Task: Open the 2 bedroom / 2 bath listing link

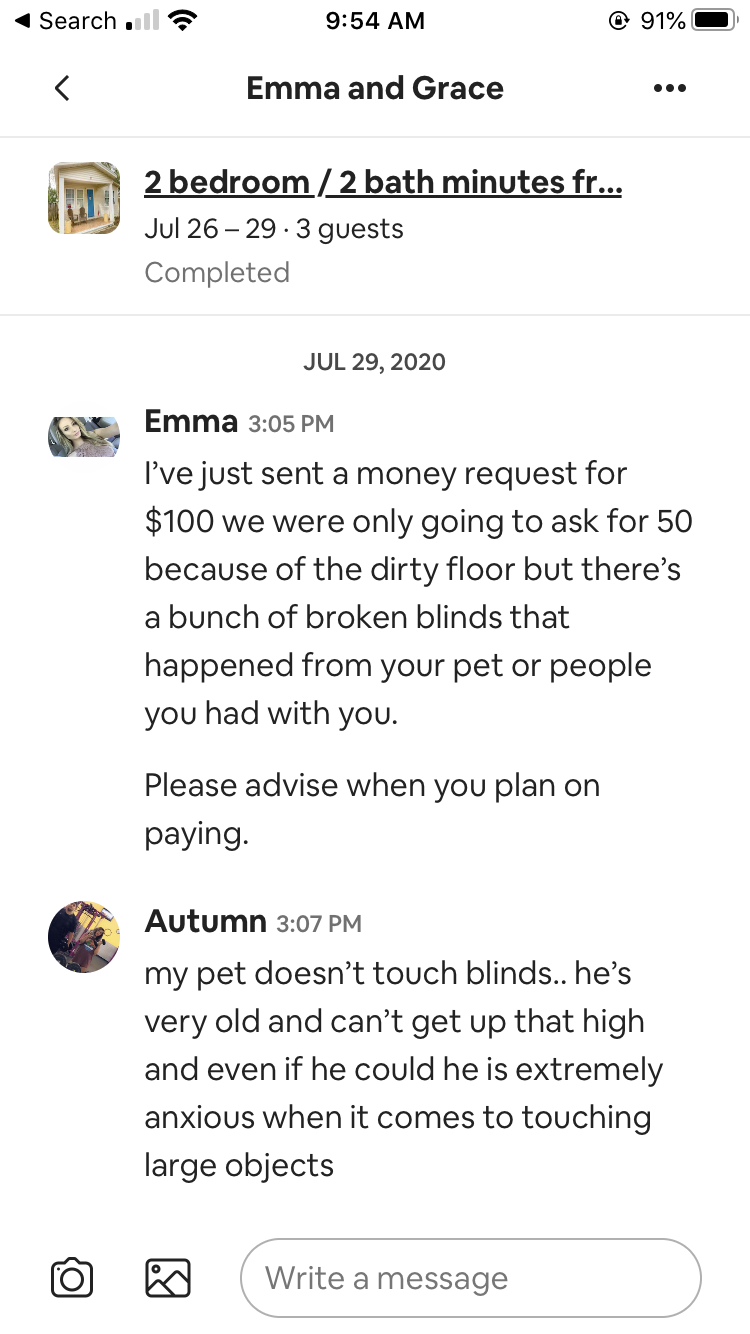Action: point(383,182)
